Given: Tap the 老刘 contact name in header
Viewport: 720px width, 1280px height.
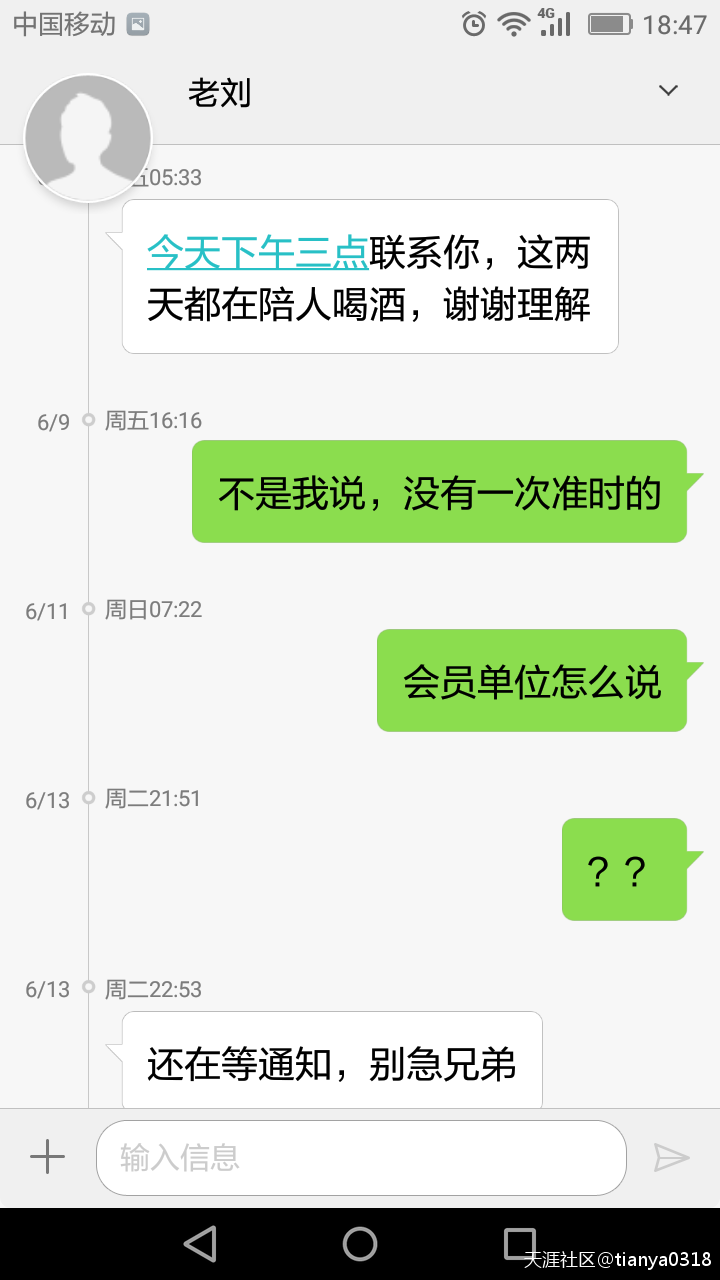Looking at the screenshot, I should 221,93.
